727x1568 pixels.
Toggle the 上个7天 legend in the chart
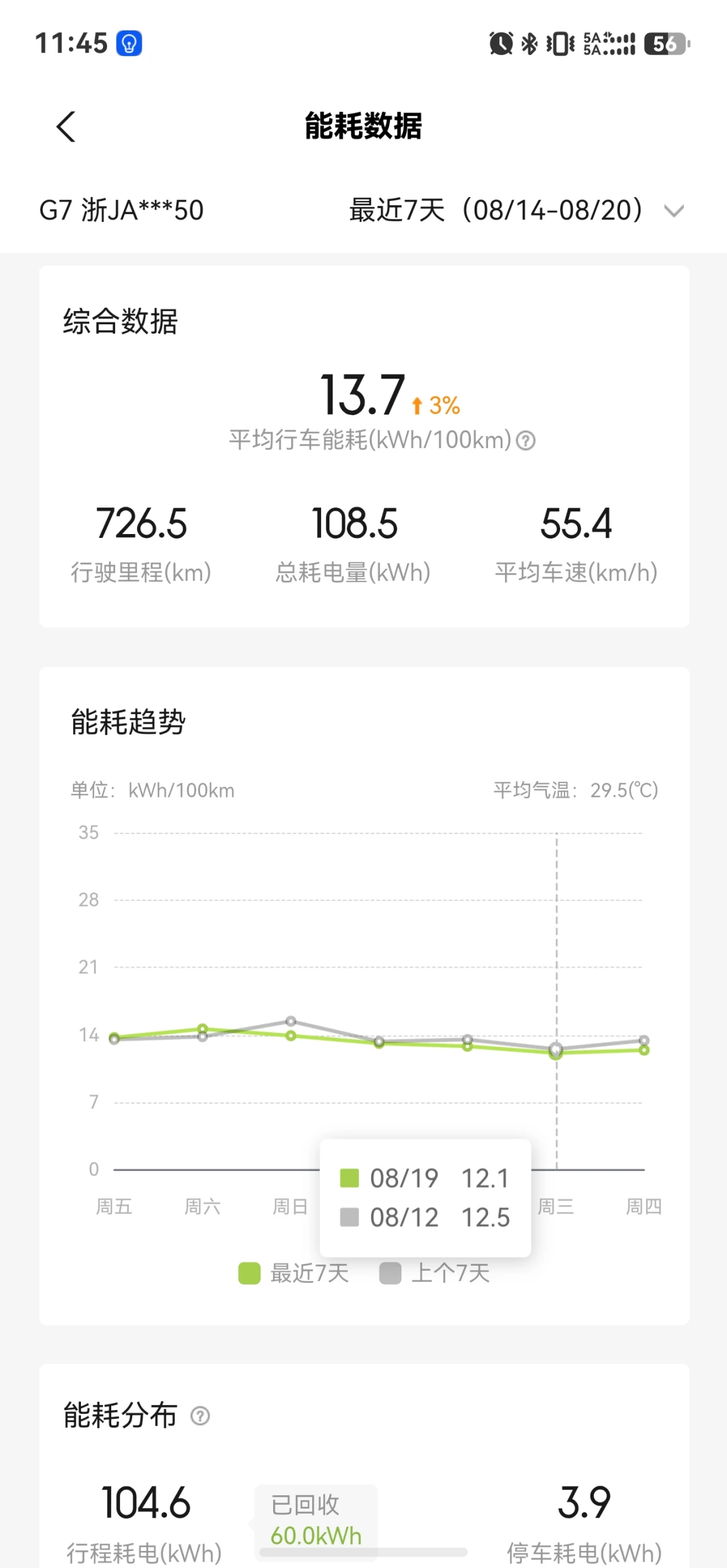(434, 1273)
